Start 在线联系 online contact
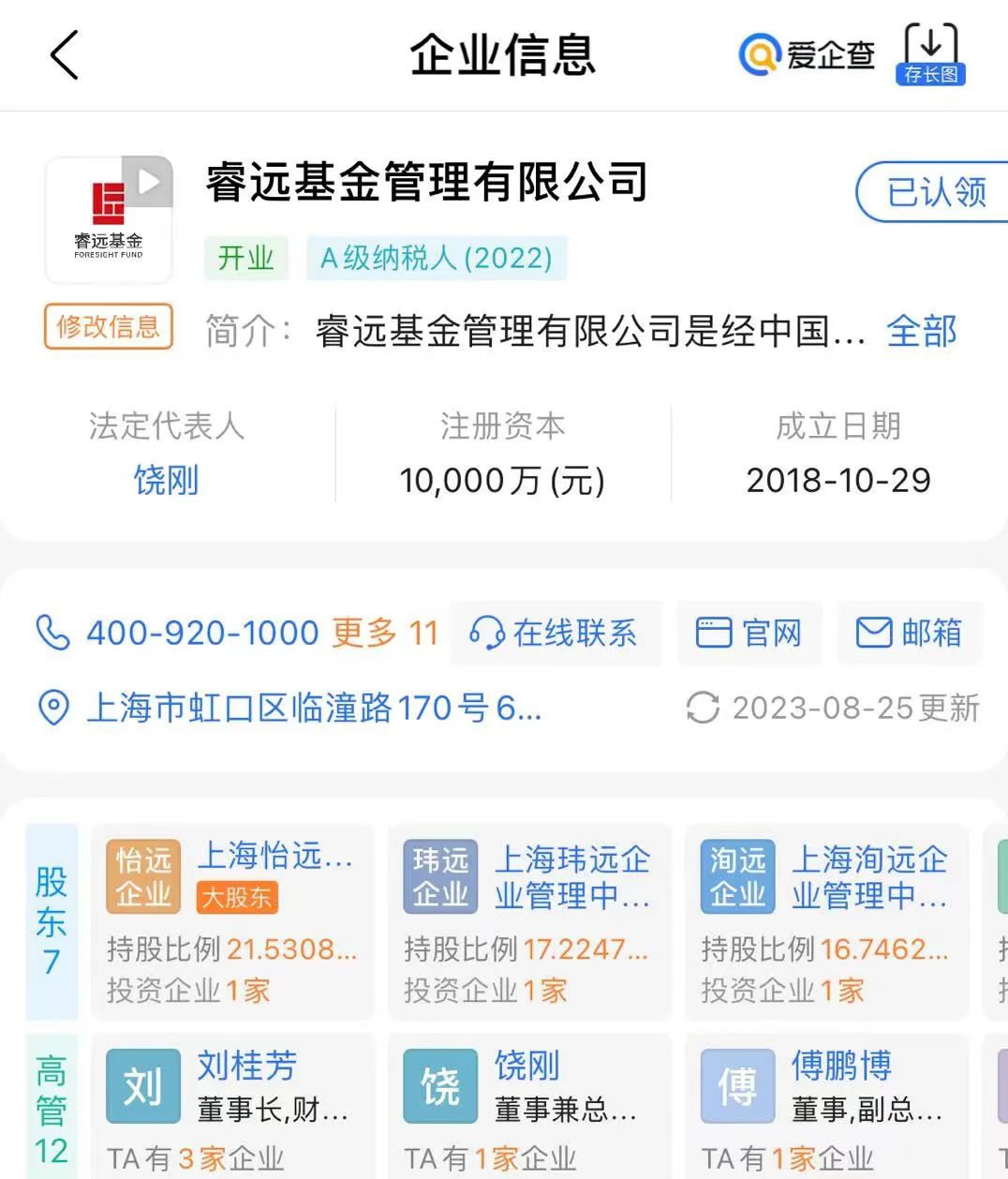Screen dimensions: 1008x1179 [556, 634]
